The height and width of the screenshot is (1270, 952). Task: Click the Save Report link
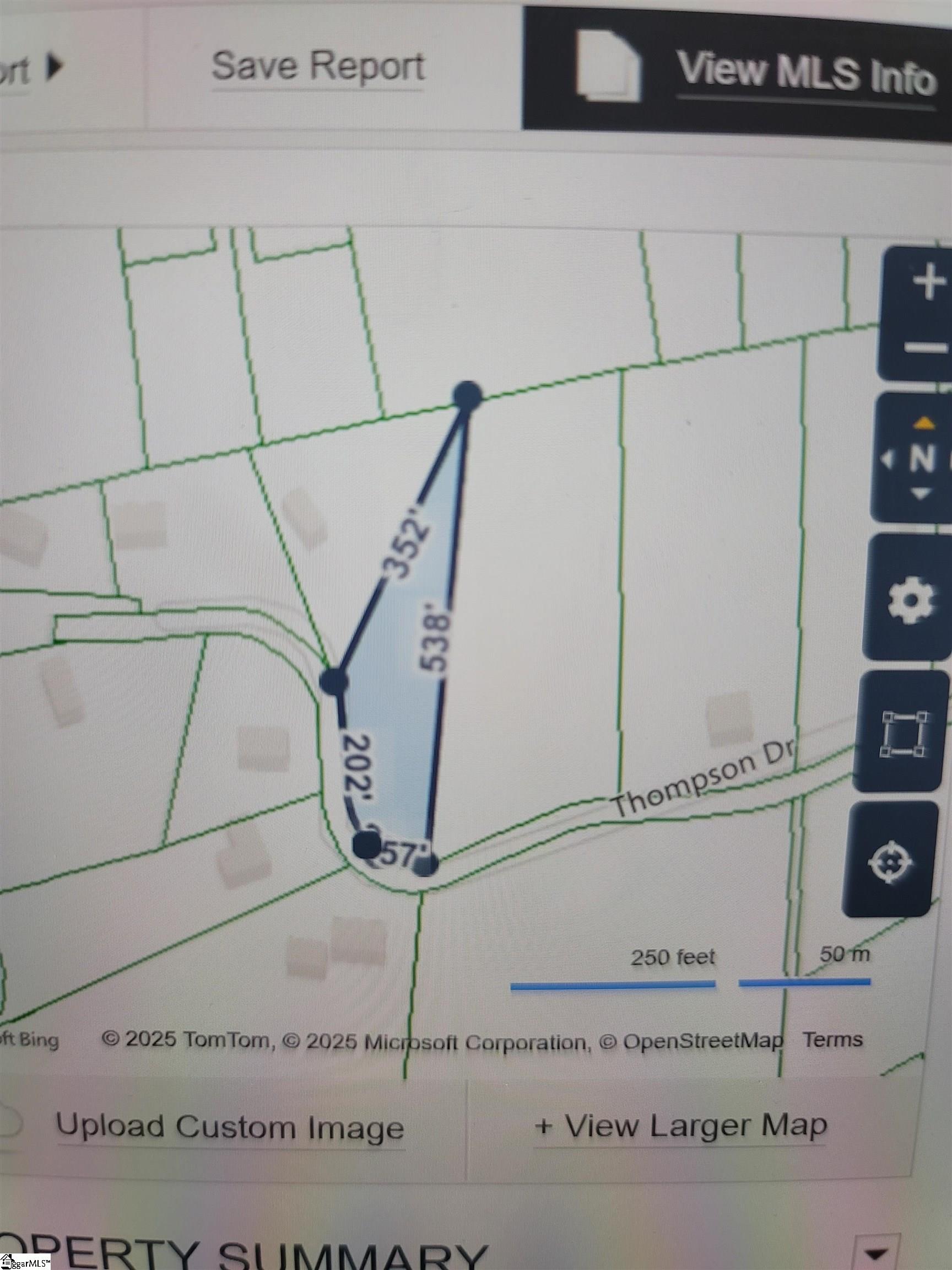point(317,67)
